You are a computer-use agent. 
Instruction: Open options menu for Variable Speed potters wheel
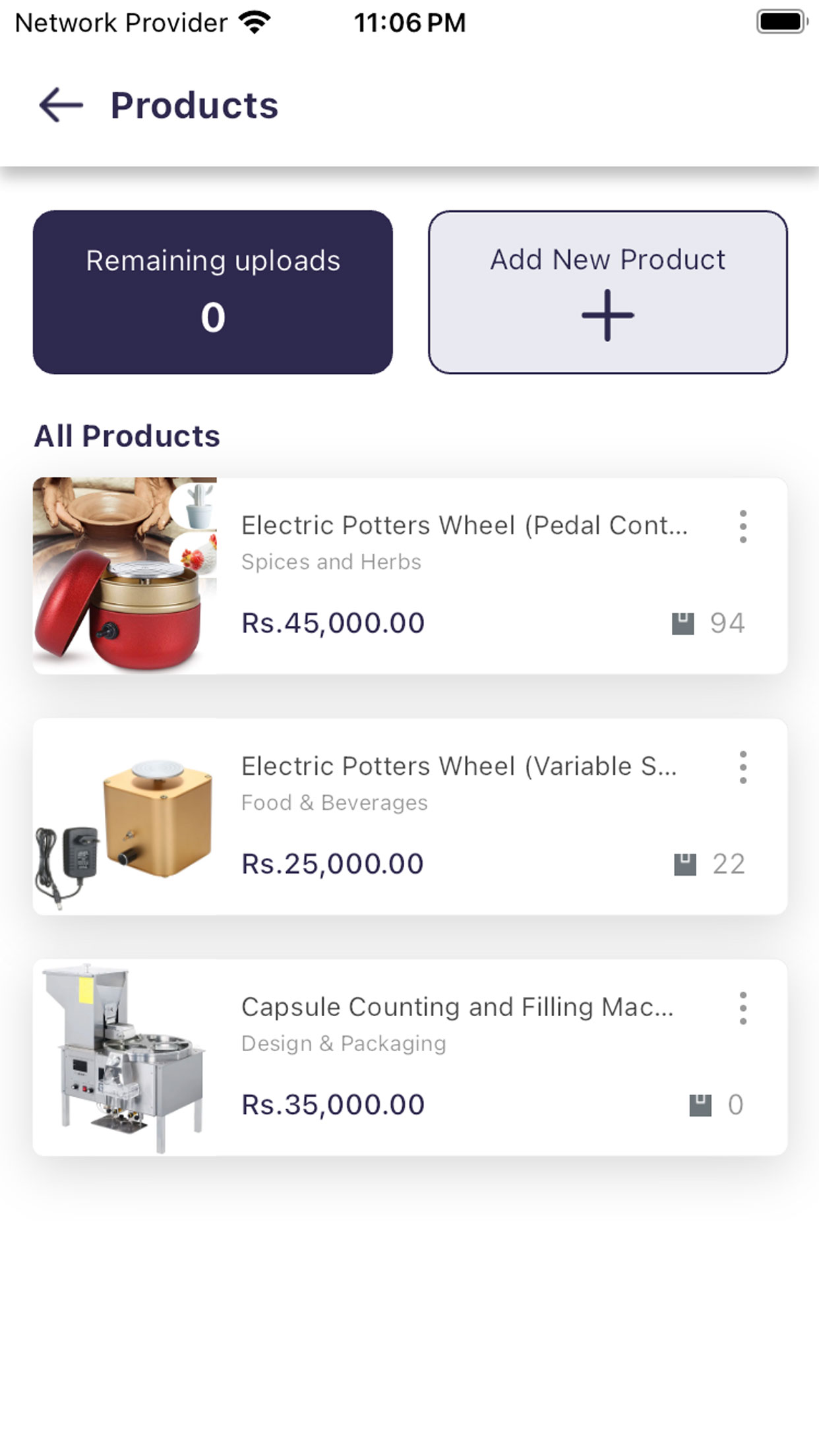pos(743,767)
